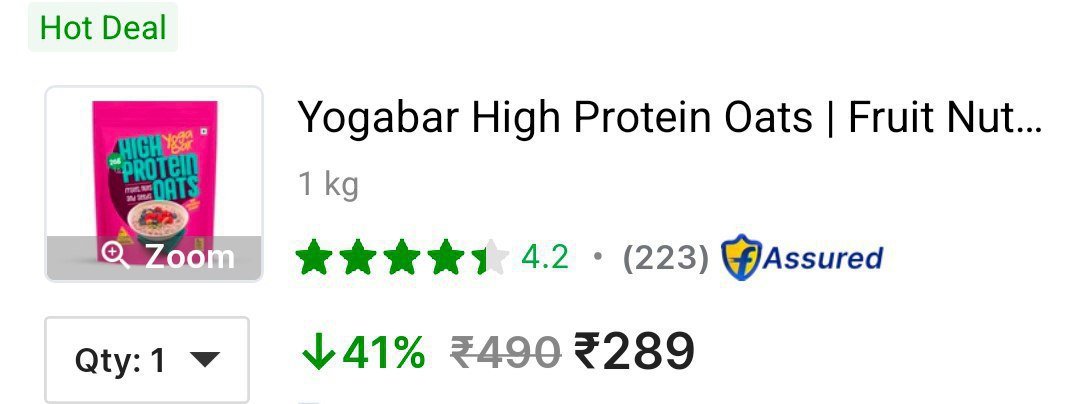This screenshot has width=1080, height=404.
Task: Open Yogabar High Protein Oats product page
Action: 668,121
